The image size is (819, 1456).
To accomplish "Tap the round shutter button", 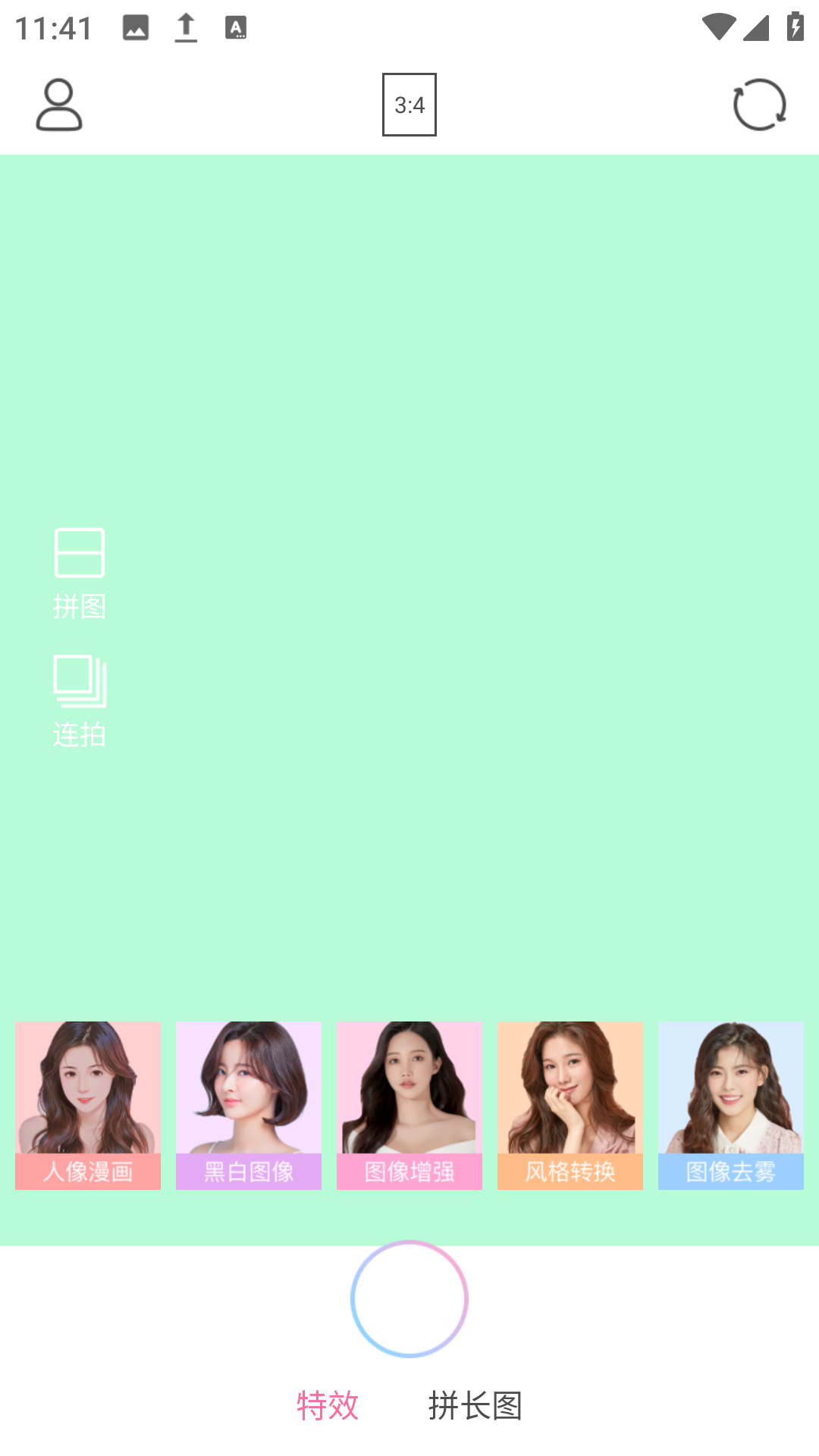I will [x=409, y=1298].
